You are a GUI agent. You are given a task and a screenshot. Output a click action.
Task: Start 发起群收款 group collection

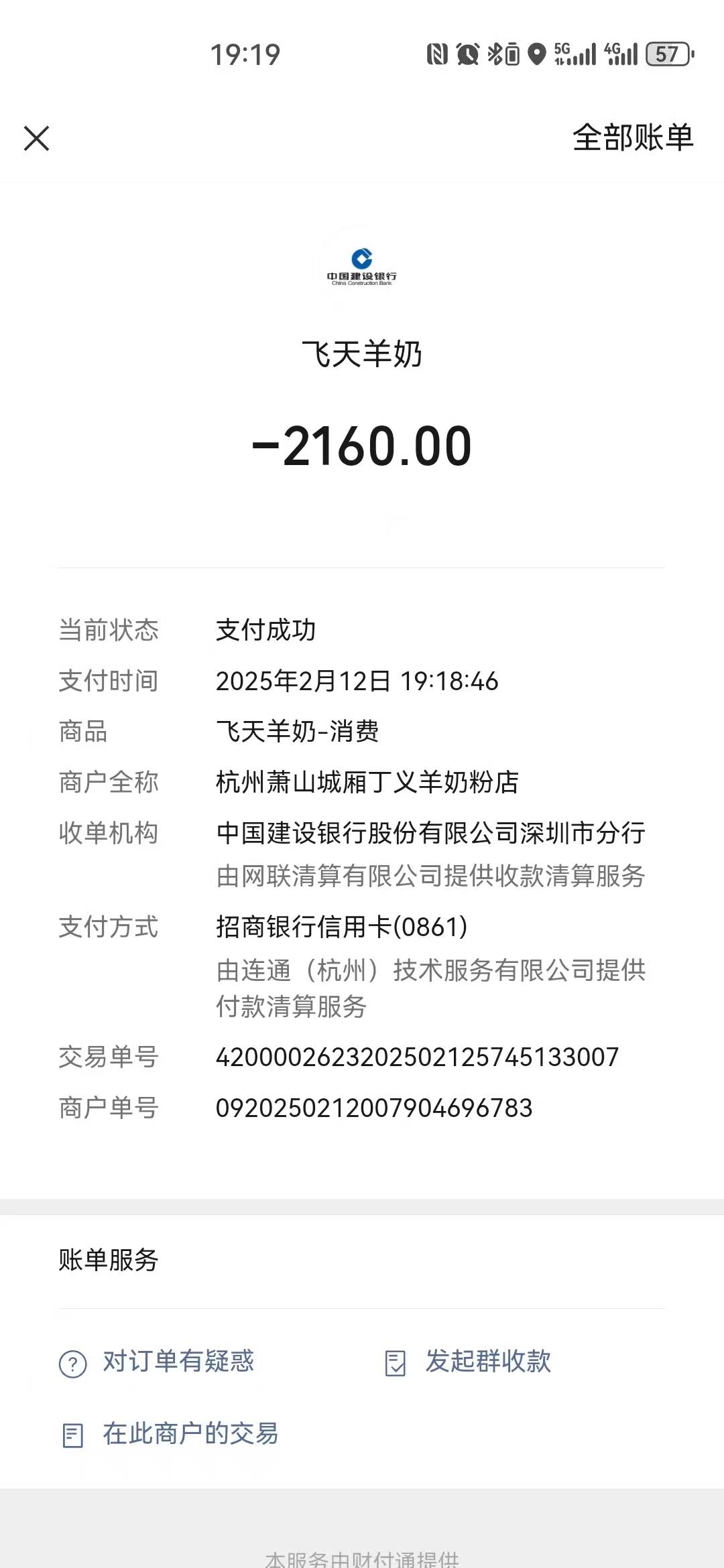click(469, 1362)
